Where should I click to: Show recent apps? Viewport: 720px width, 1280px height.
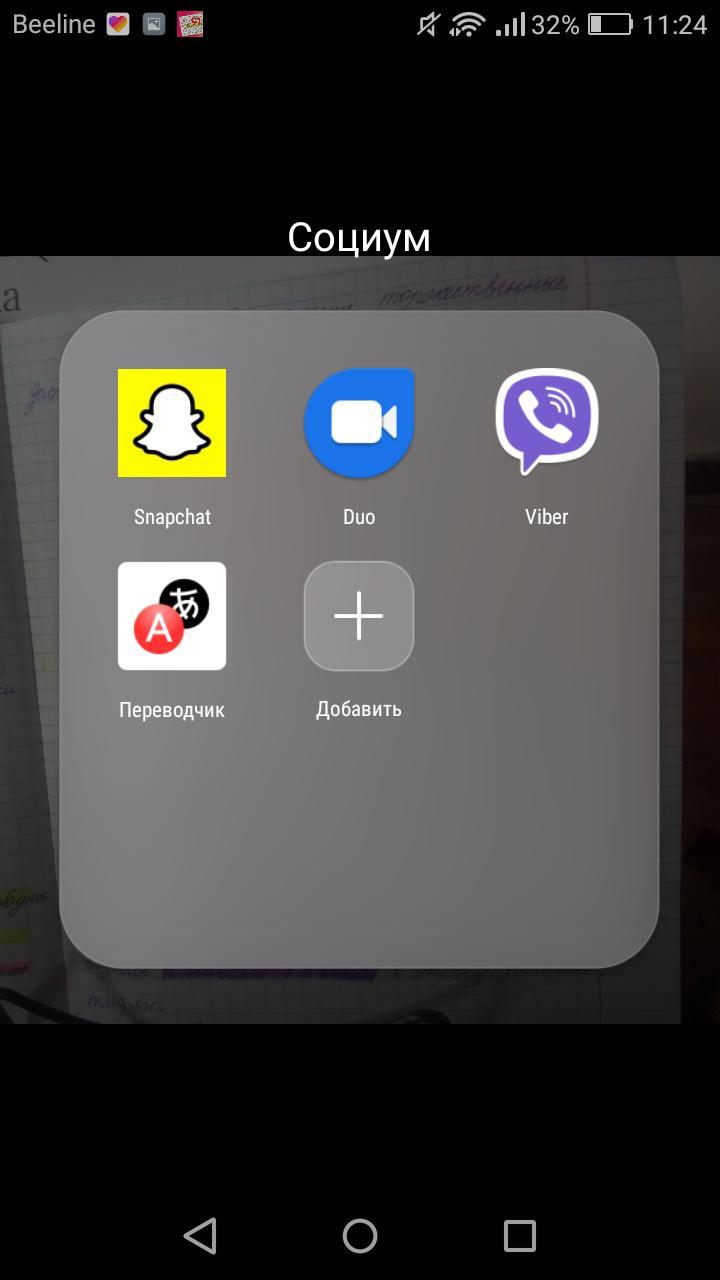click(x=519, y=1236)
